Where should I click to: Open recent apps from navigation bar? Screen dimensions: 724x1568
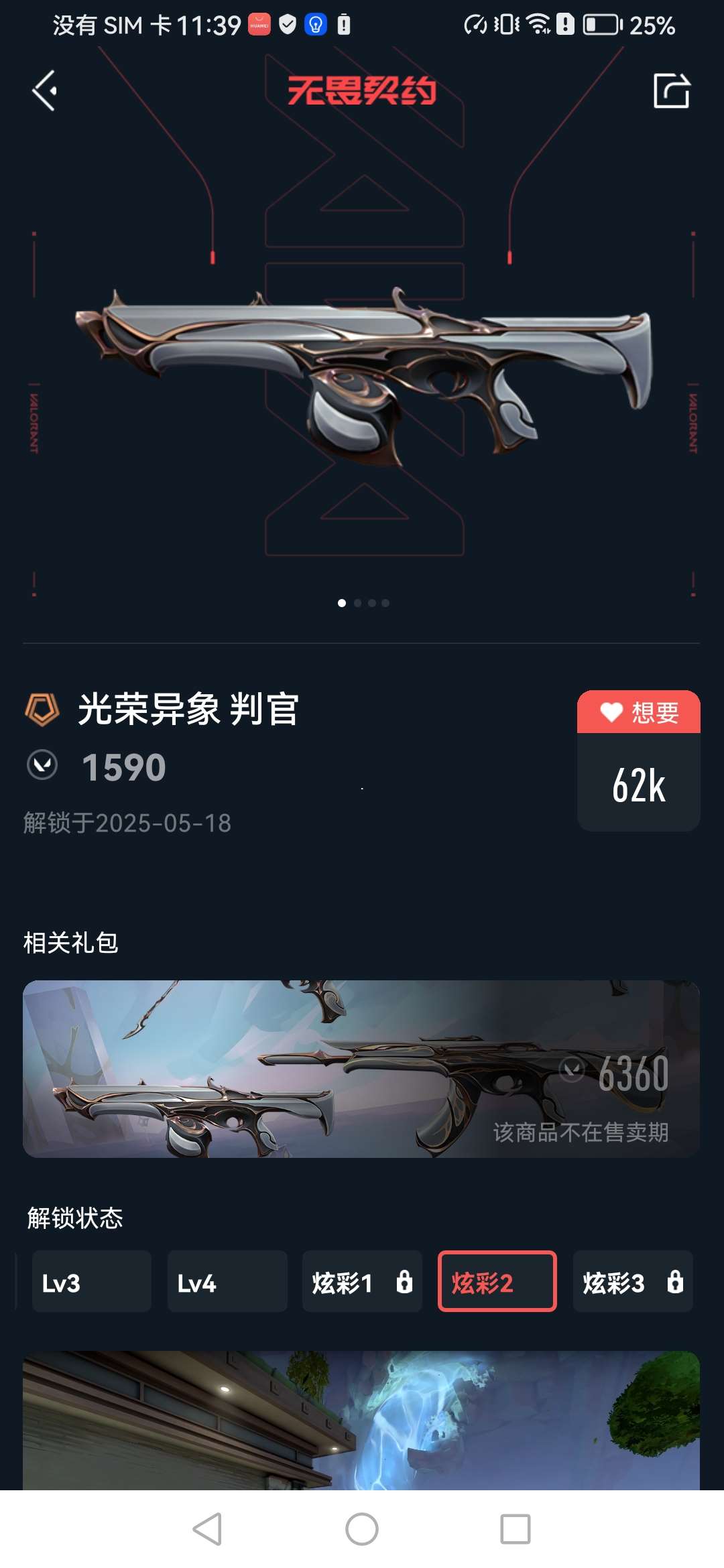[515, 1529]
